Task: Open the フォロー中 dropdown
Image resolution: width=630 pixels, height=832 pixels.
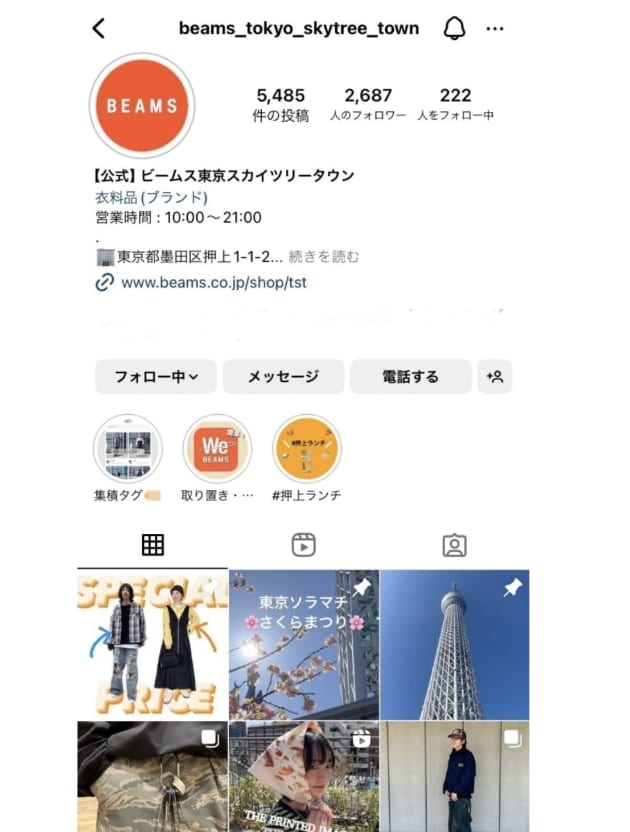Action: click(x=156, y=377)
